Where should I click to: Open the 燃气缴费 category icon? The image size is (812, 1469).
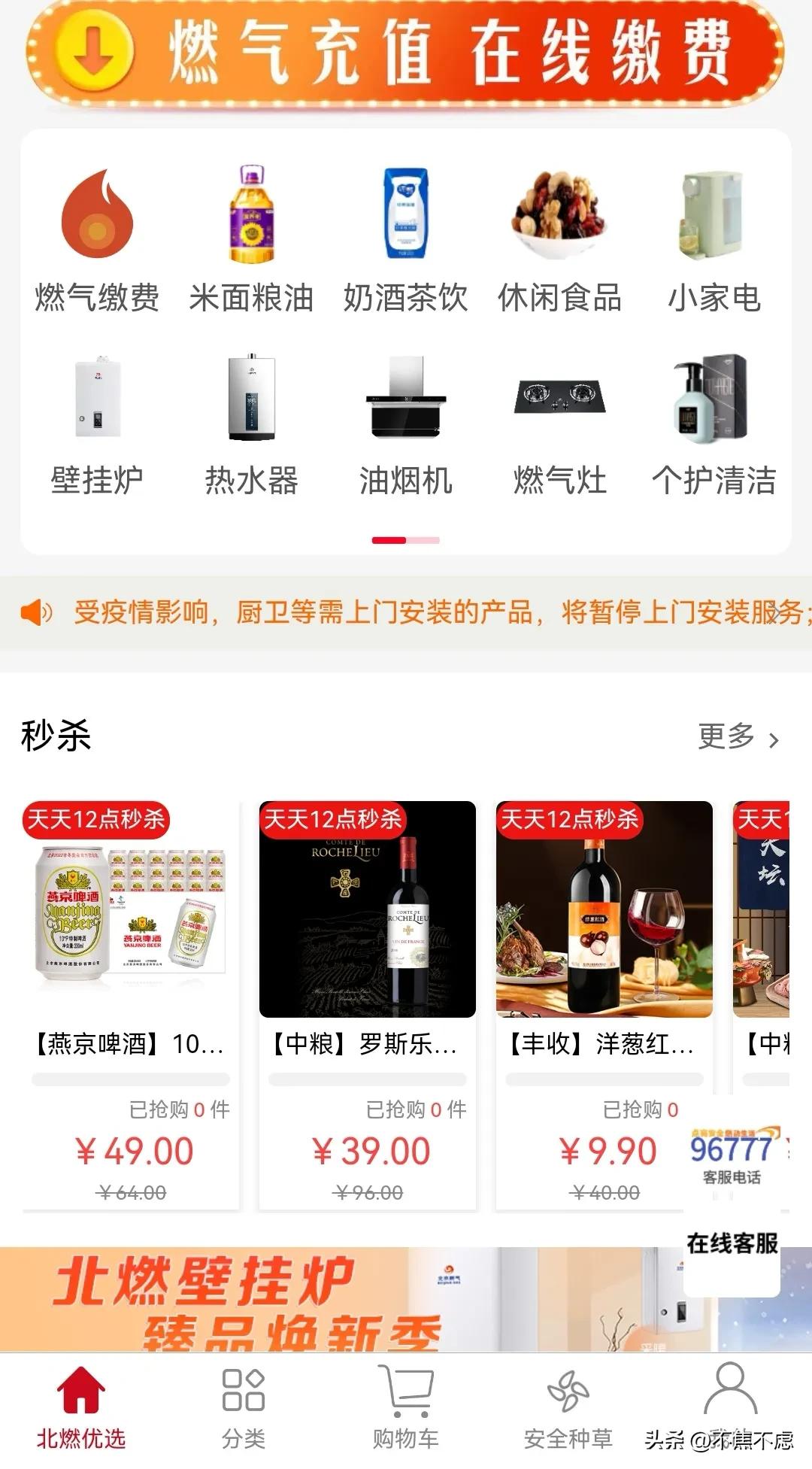point(98,226)
